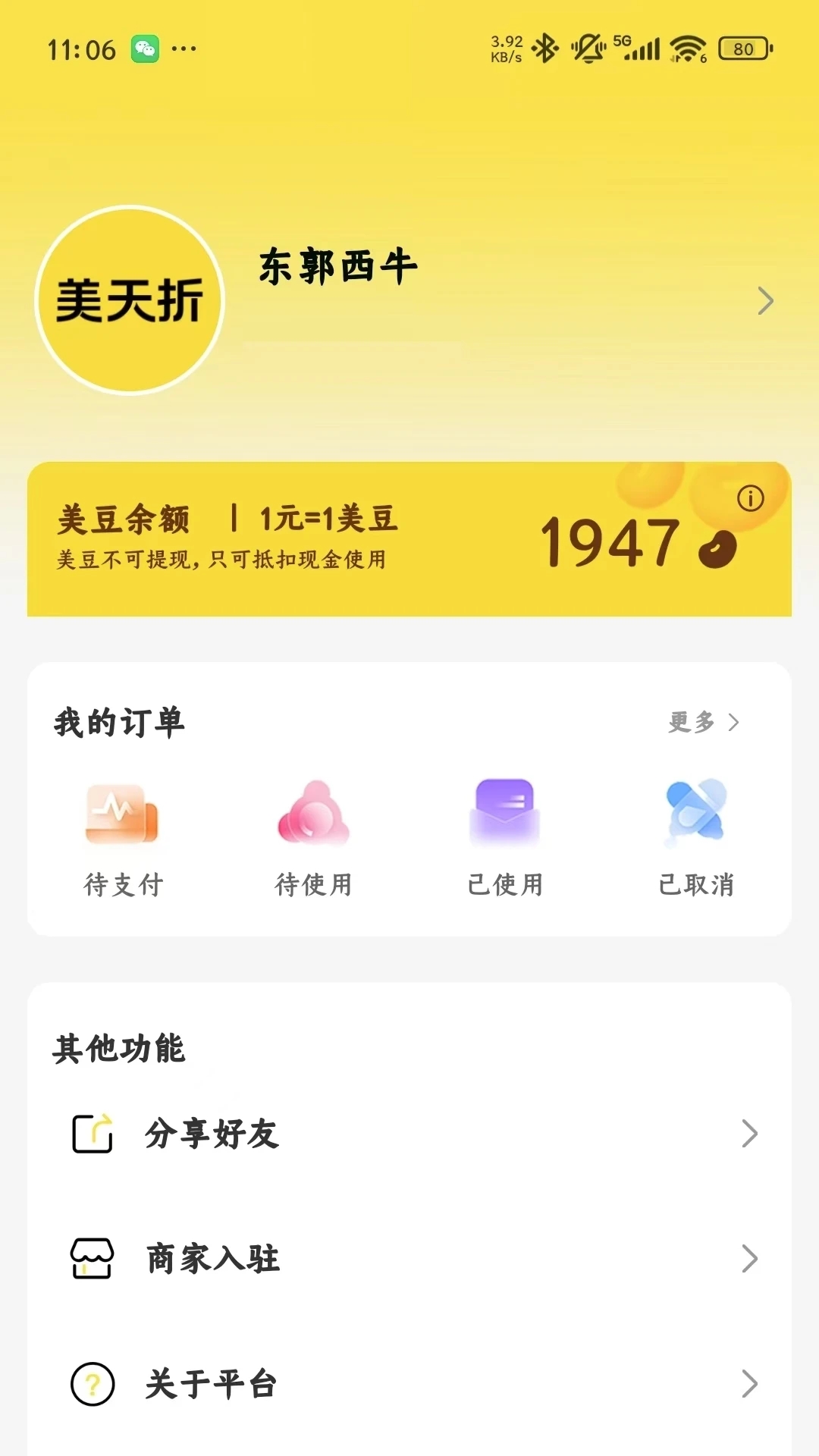Tap the 商家入驻 storefront icon
The width and height of the screenshot is (819, 1456).
coord(91,1258)
